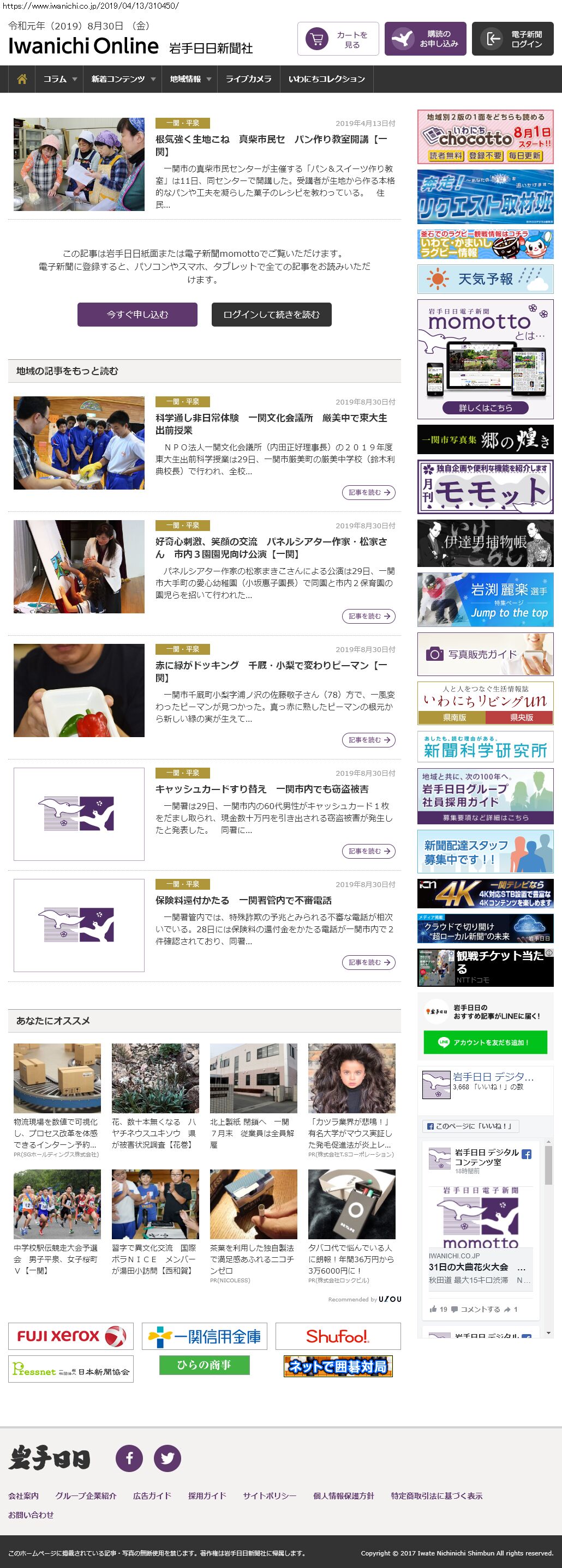Tap the LINE アカウントを友だち追加 button
The image size is (562, 1568).
tap(485, 1042)
